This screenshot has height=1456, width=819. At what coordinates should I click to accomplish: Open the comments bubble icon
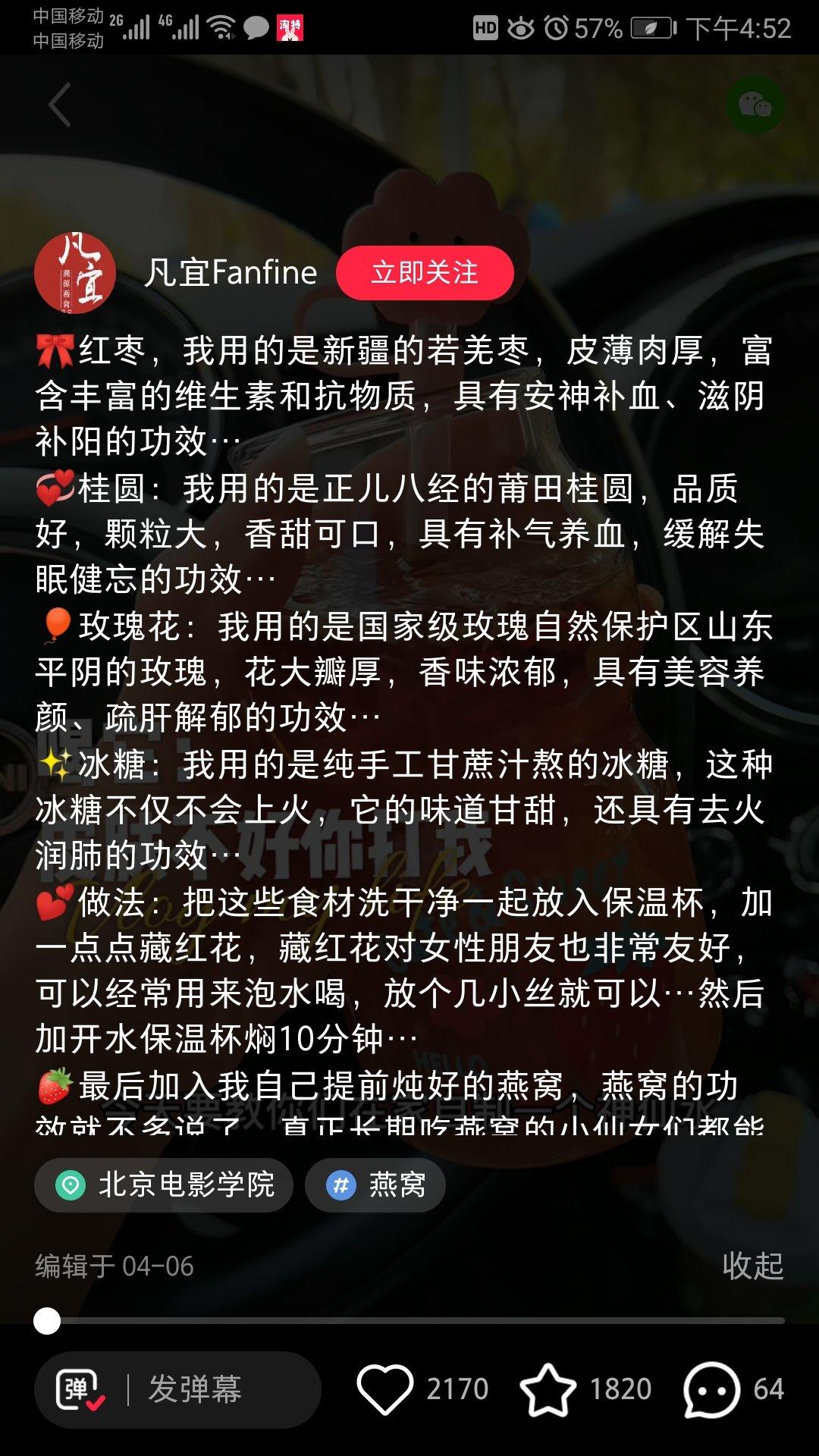pos(711,1389)
